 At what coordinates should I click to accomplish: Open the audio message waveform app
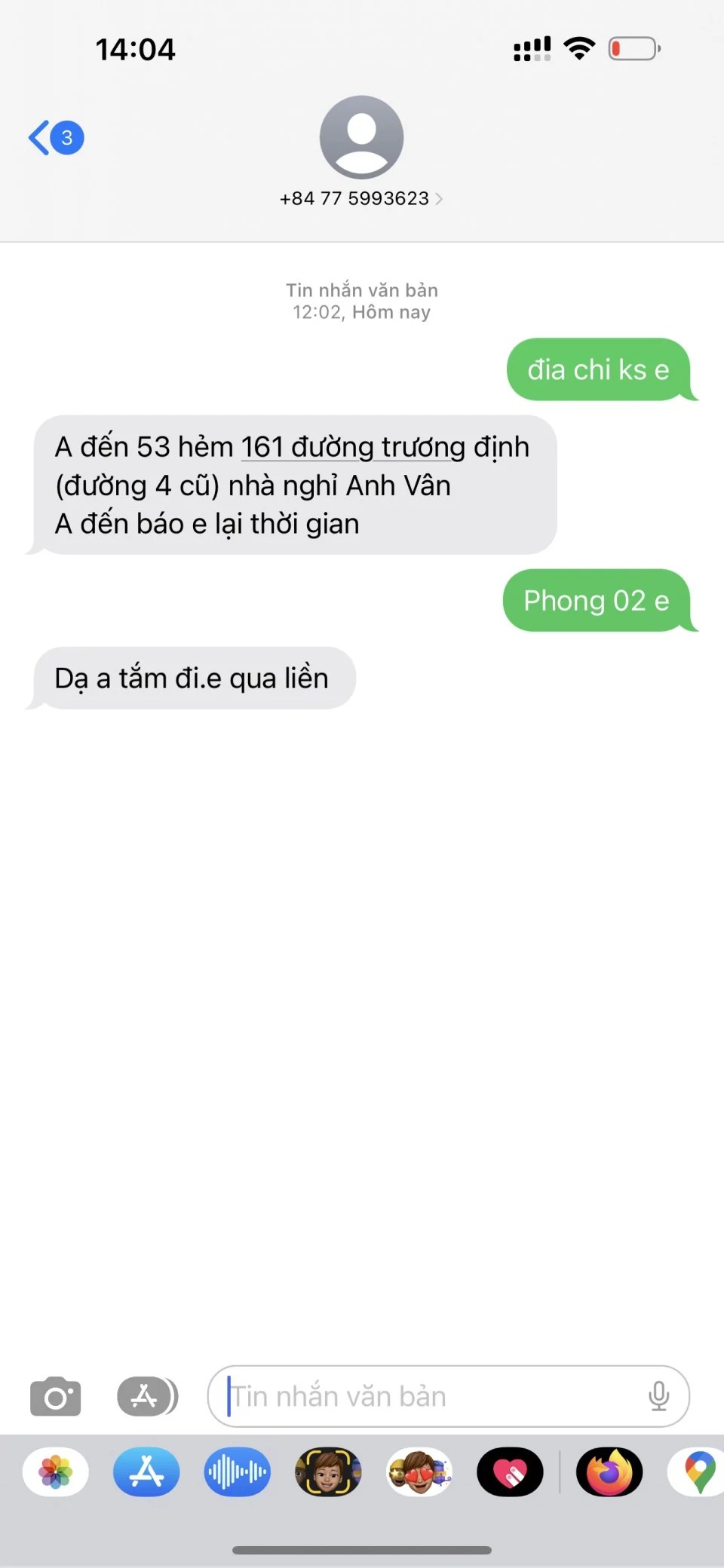[237, 1472]
